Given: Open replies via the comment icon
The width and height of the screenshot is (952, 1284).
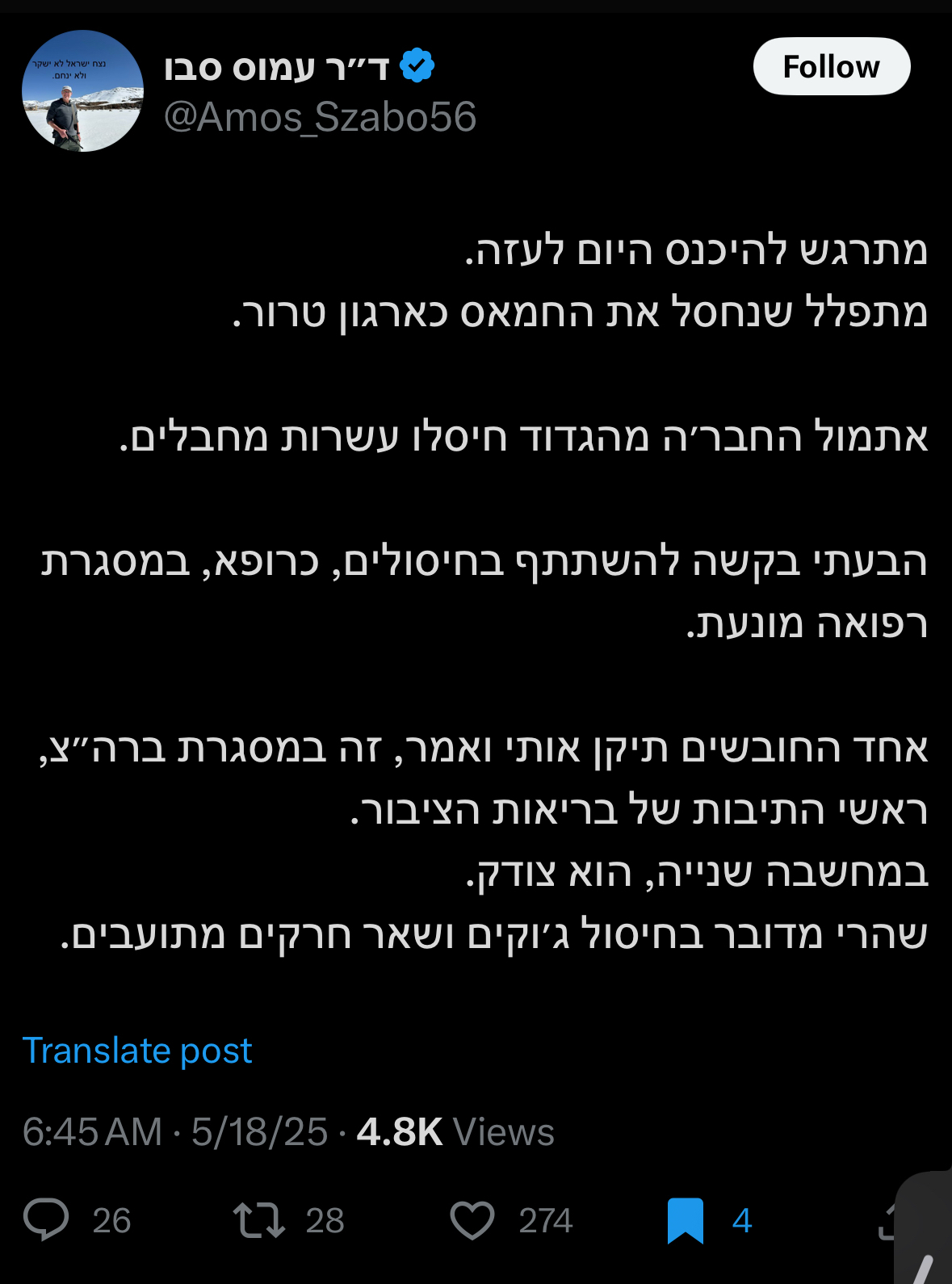Looking at the screenshot, I should [x=47, y=1219].
